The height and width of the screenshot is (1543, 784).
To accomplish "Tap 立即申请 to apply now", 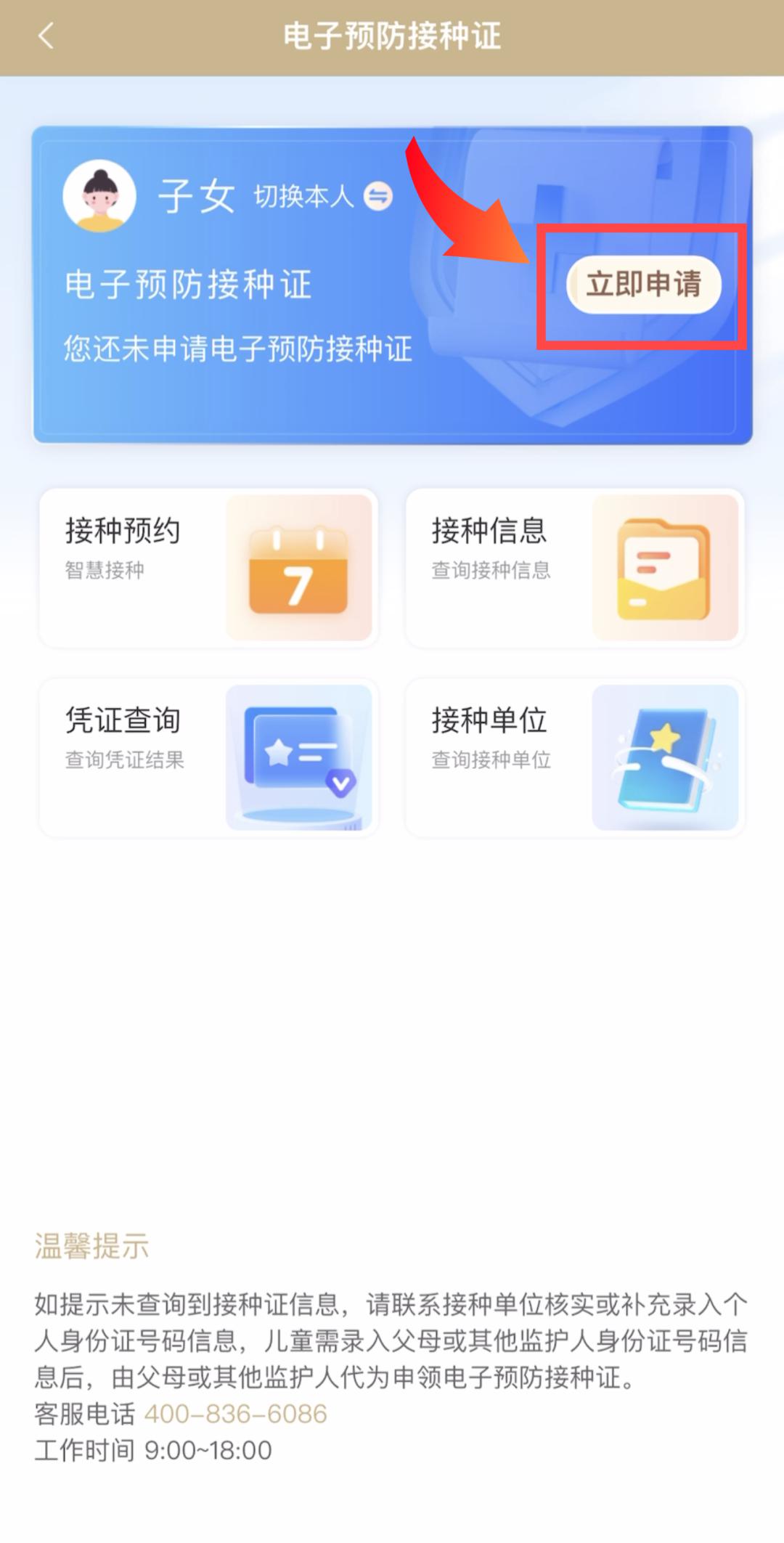I will (644, 284).
